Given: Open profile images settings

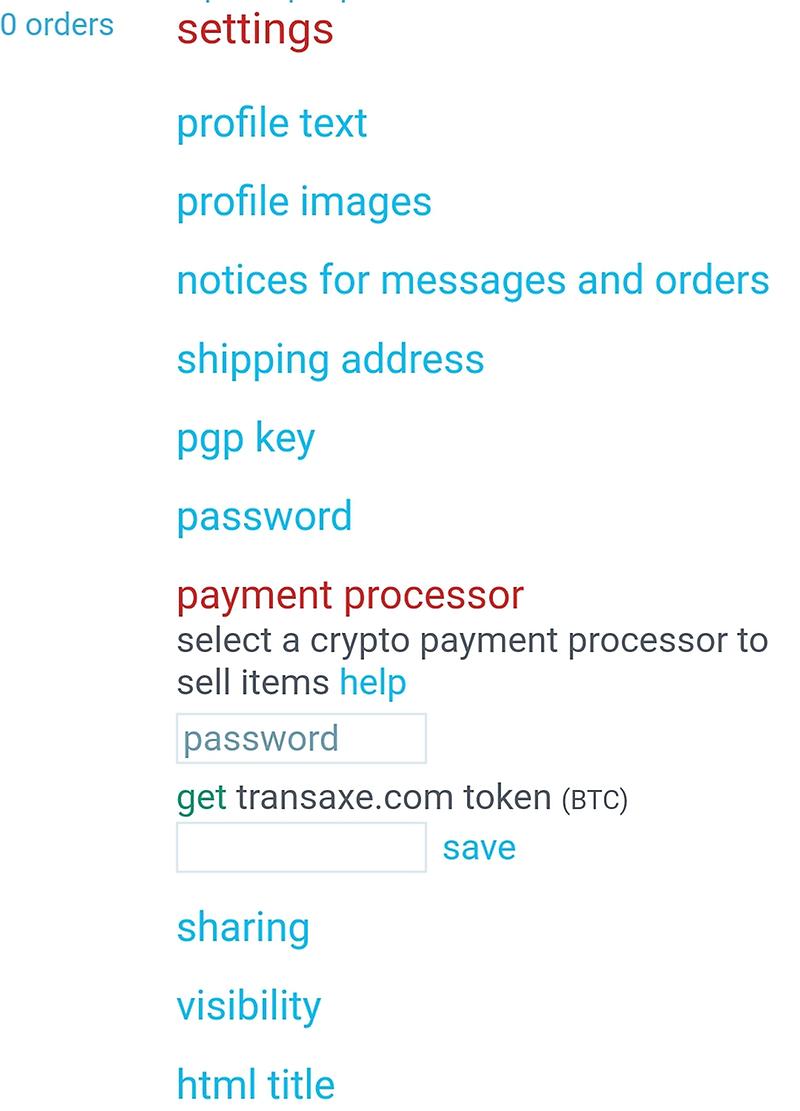Looking at the screenshot, I should [x=304, y=202].
